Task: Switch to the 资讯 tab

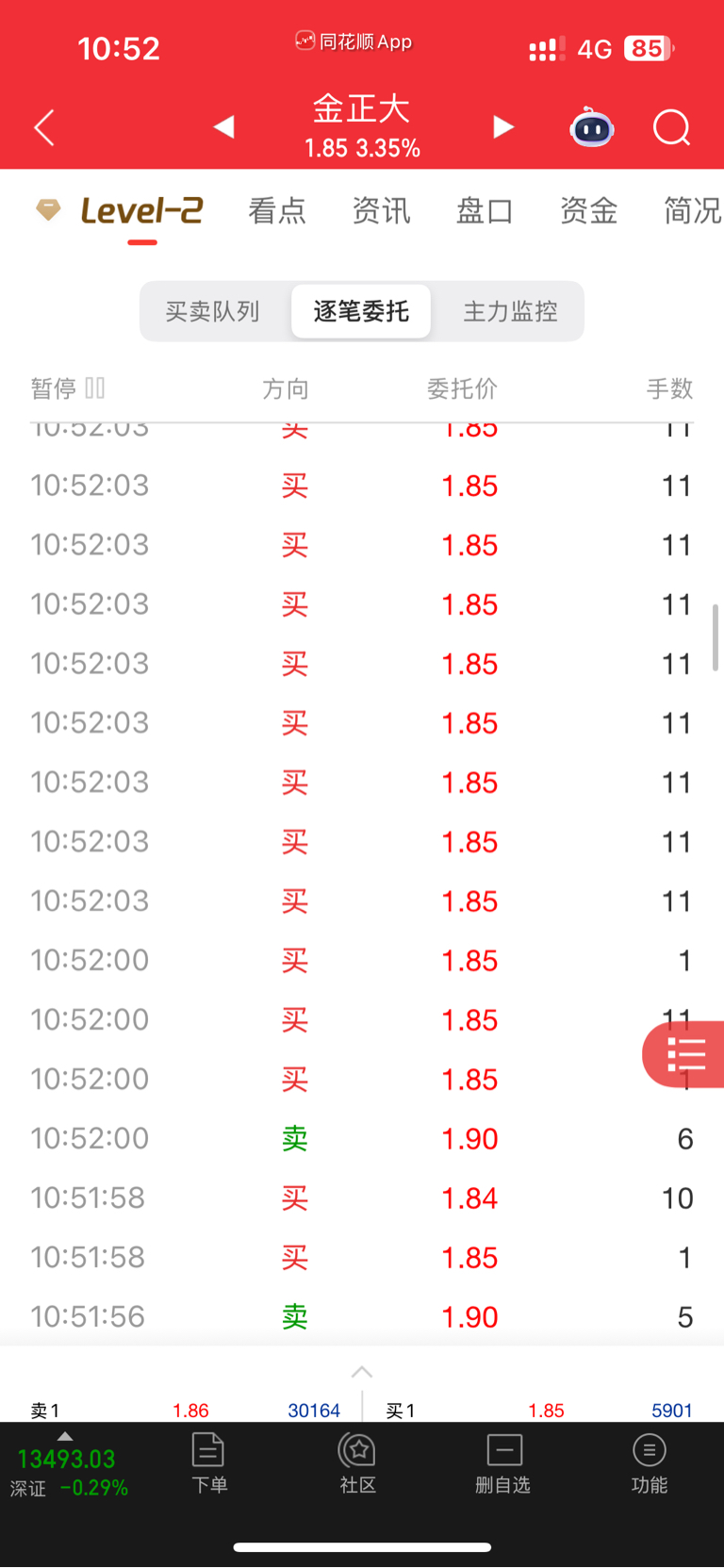Action: tap(381, 211)
